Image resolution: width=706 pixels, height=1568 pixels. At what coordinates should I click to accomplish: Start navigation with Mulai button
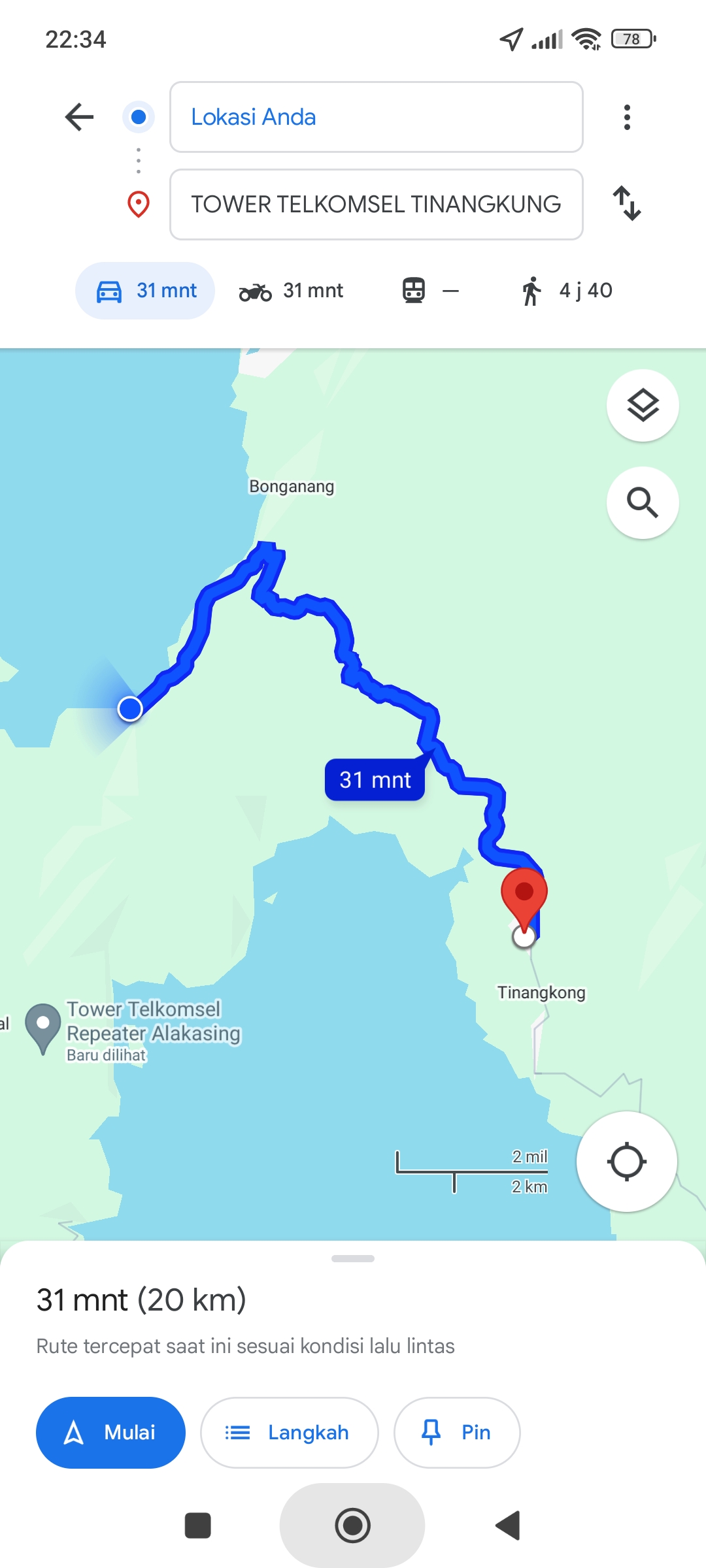click(x=110, y=1432)
